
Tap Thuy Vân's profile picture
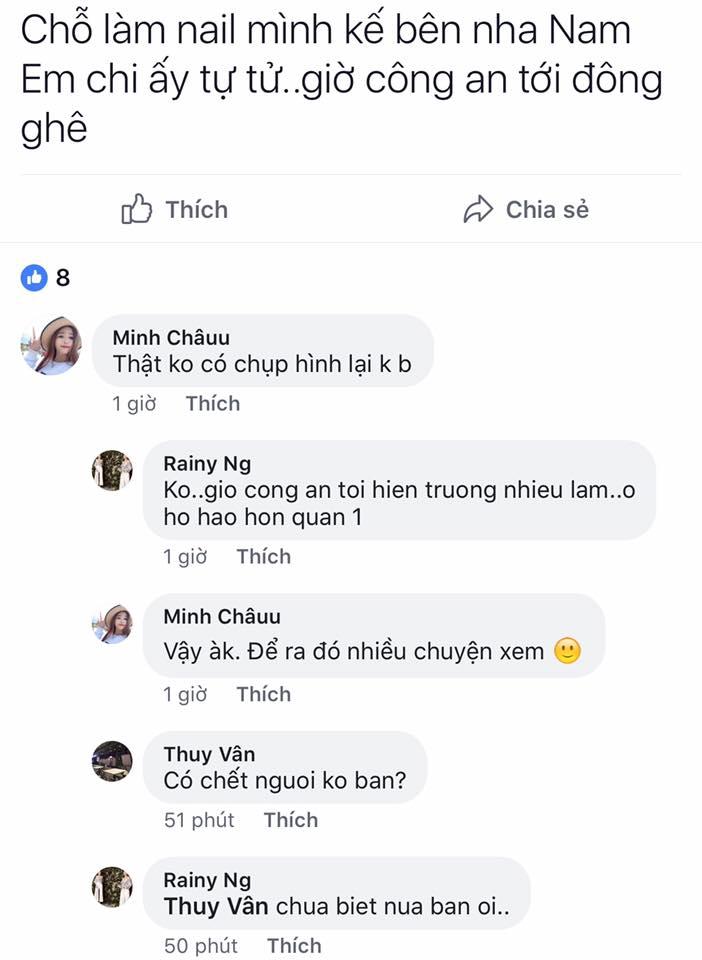tap(112, 761)
